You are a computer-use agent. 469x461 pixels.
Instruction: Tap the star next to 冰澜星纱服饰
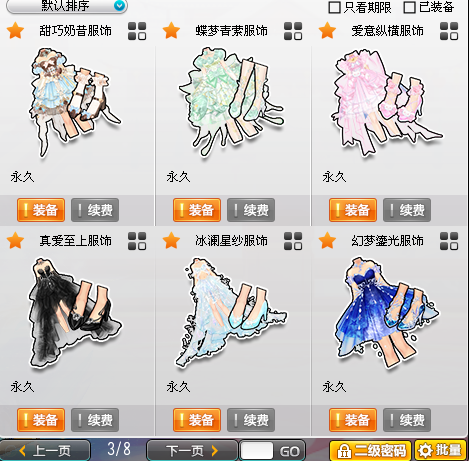[x=171, y=241]
